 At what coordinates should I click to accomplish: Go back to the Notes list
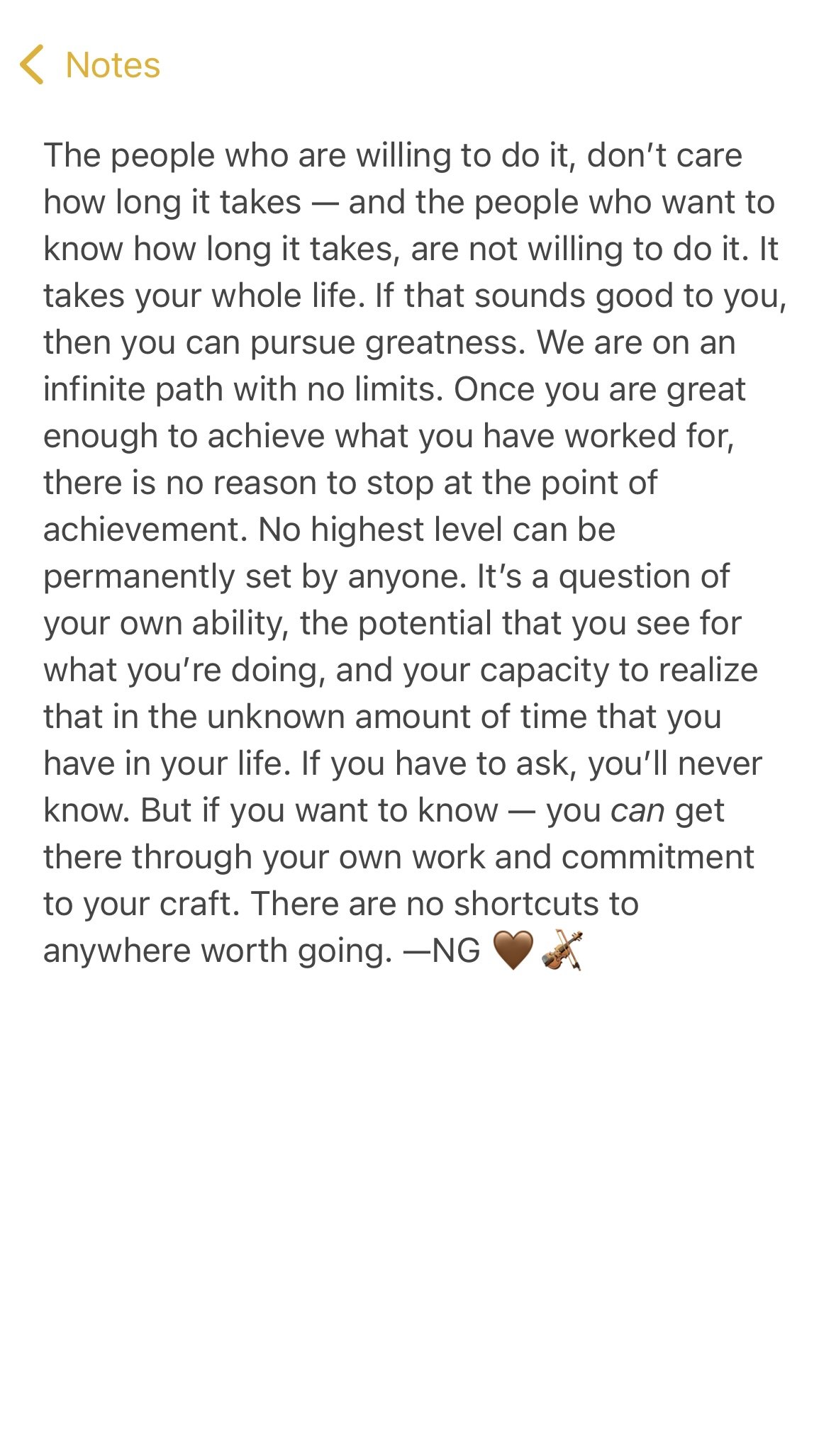[x=90, y=65]
